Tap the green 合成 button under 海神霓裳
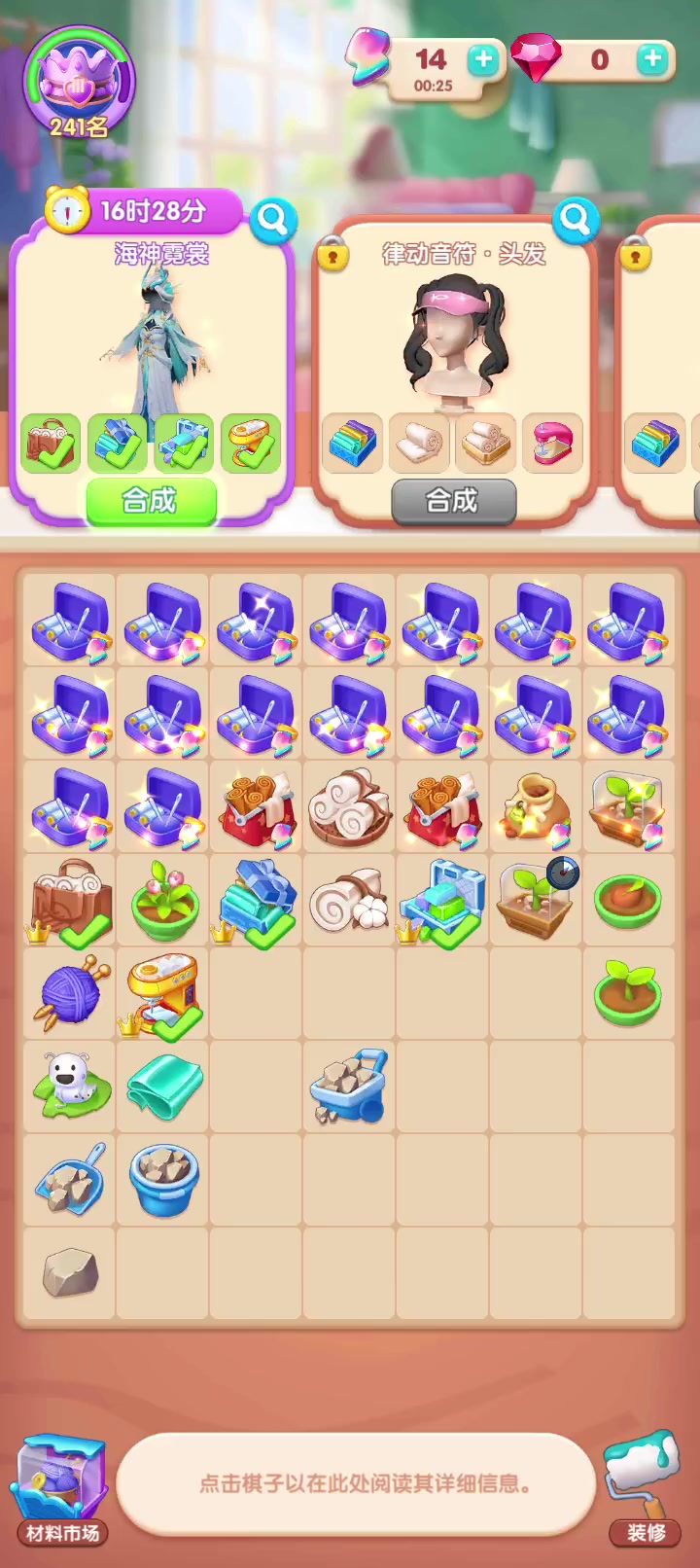 pos(151,501)
